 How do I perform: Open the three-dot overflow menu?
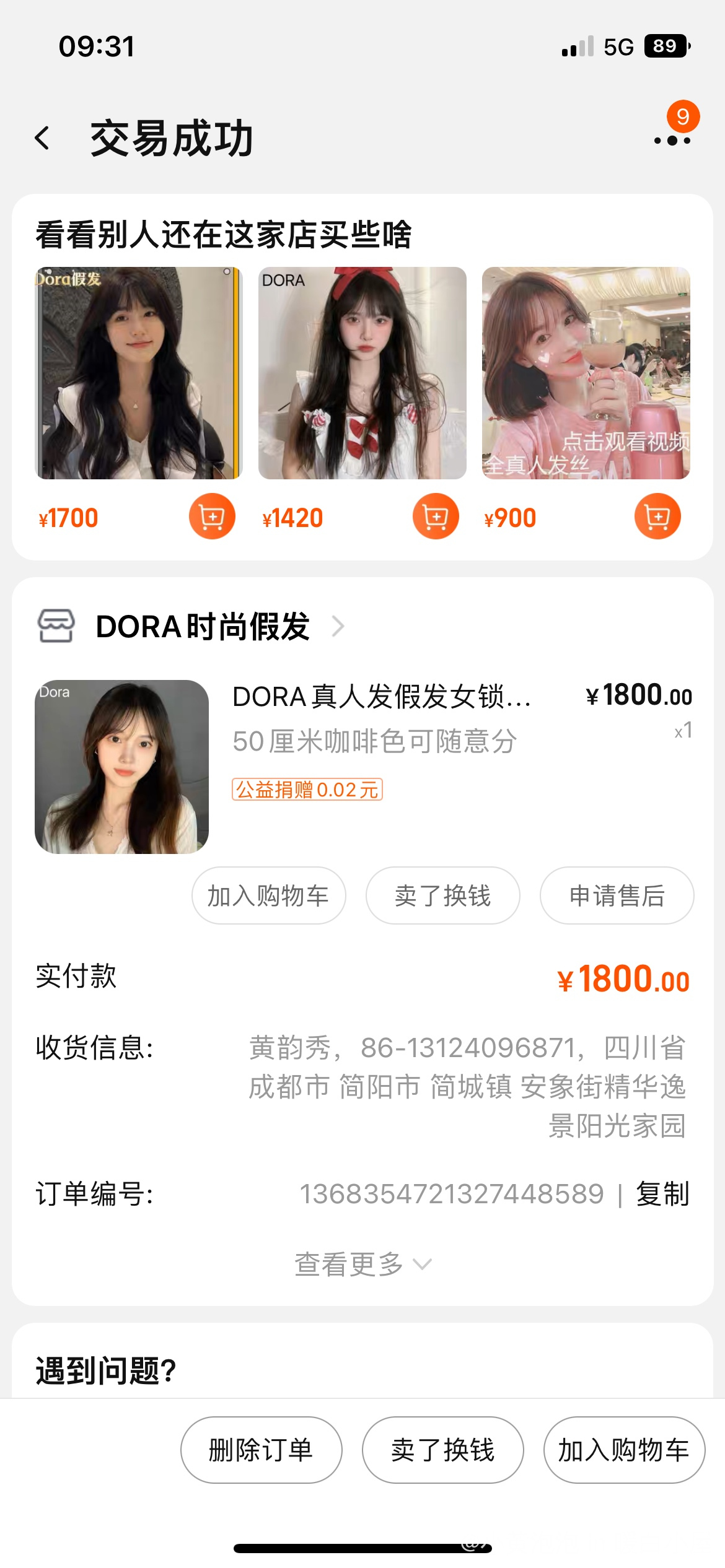pyautogui.click(x=672, y=141)
